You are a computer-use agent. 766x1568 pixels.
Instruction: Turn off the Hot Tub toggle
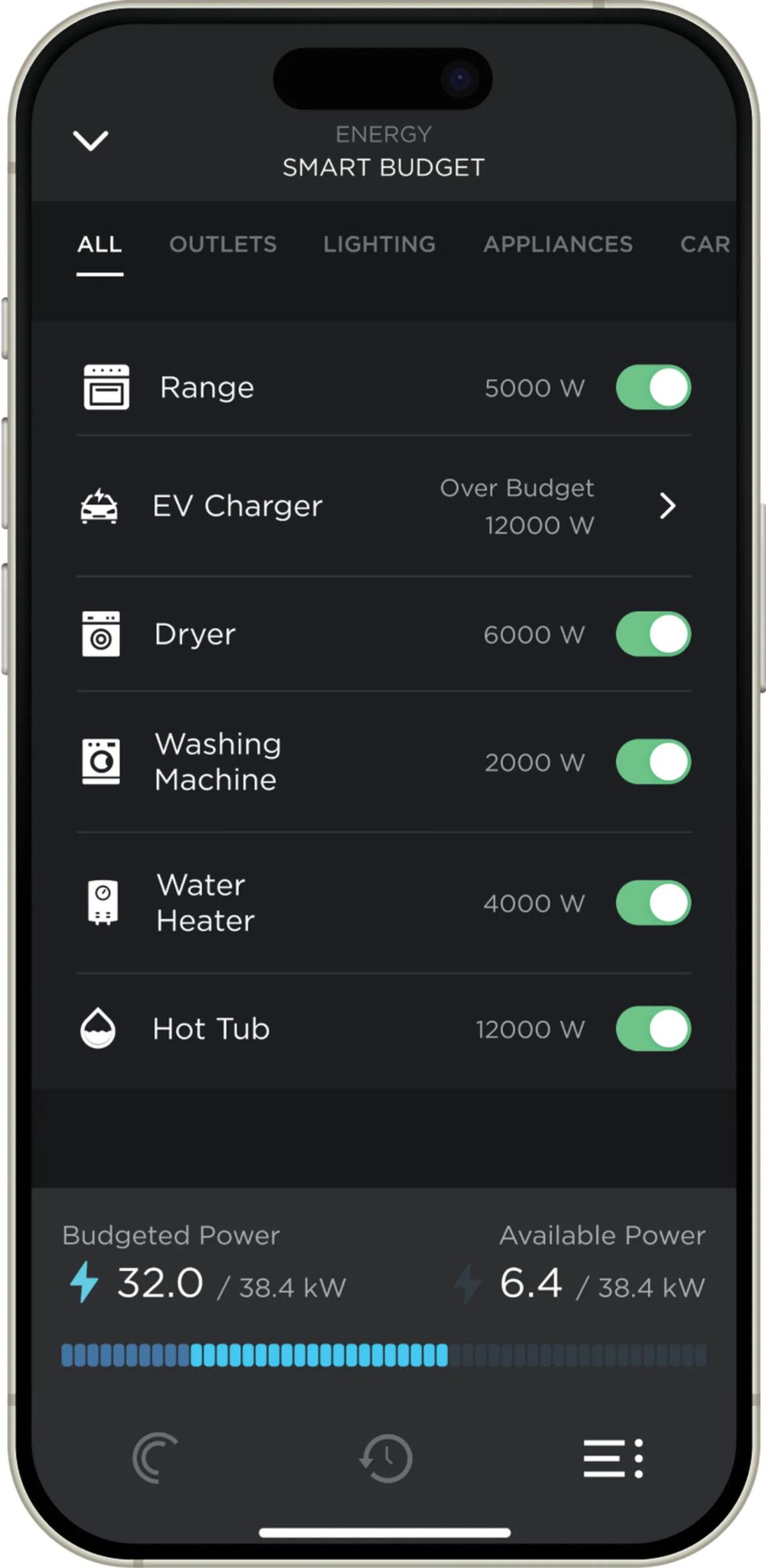click(653, 1029)
